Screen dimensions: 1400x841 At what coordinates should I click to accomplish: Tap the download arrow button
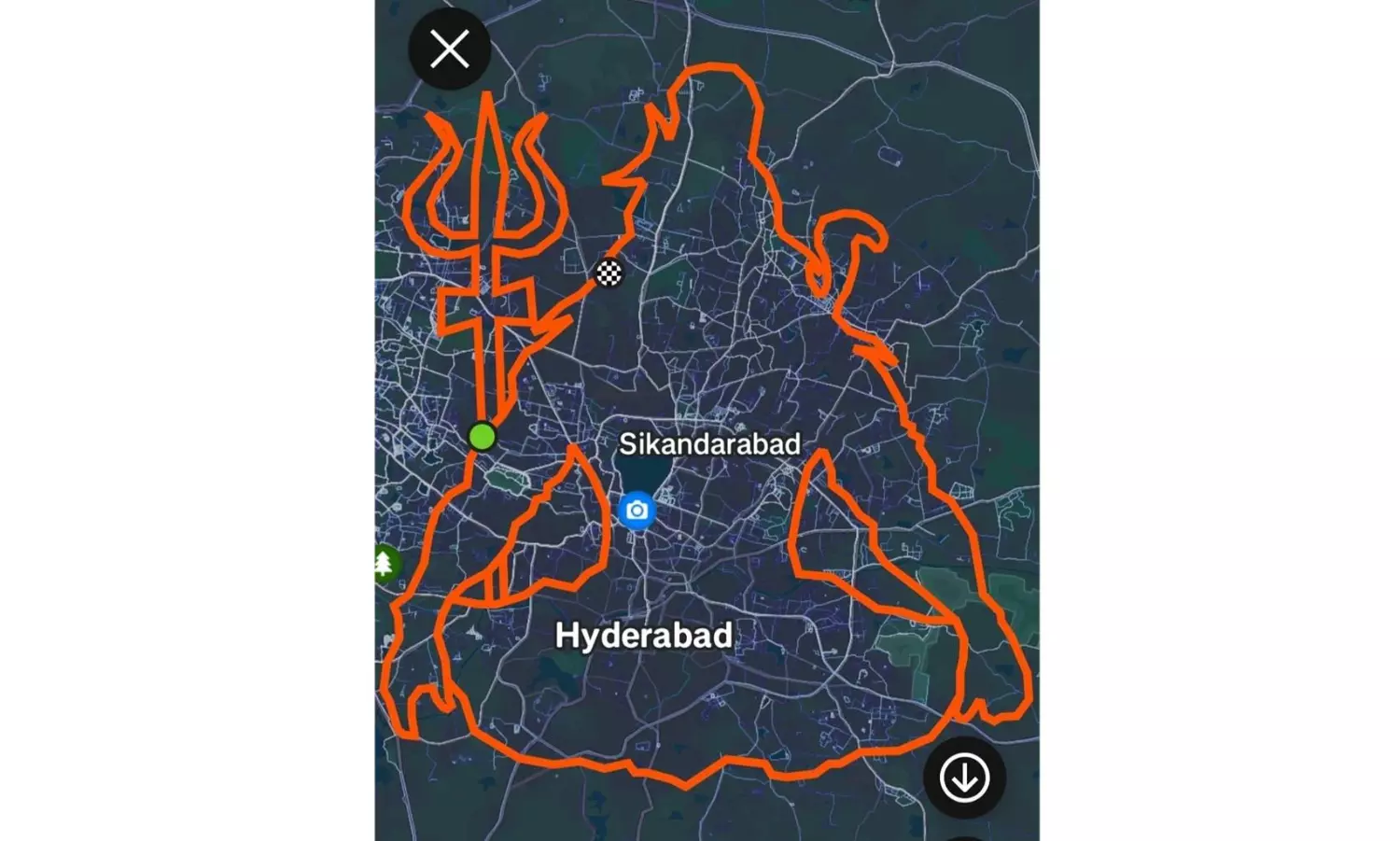point(964,777)
